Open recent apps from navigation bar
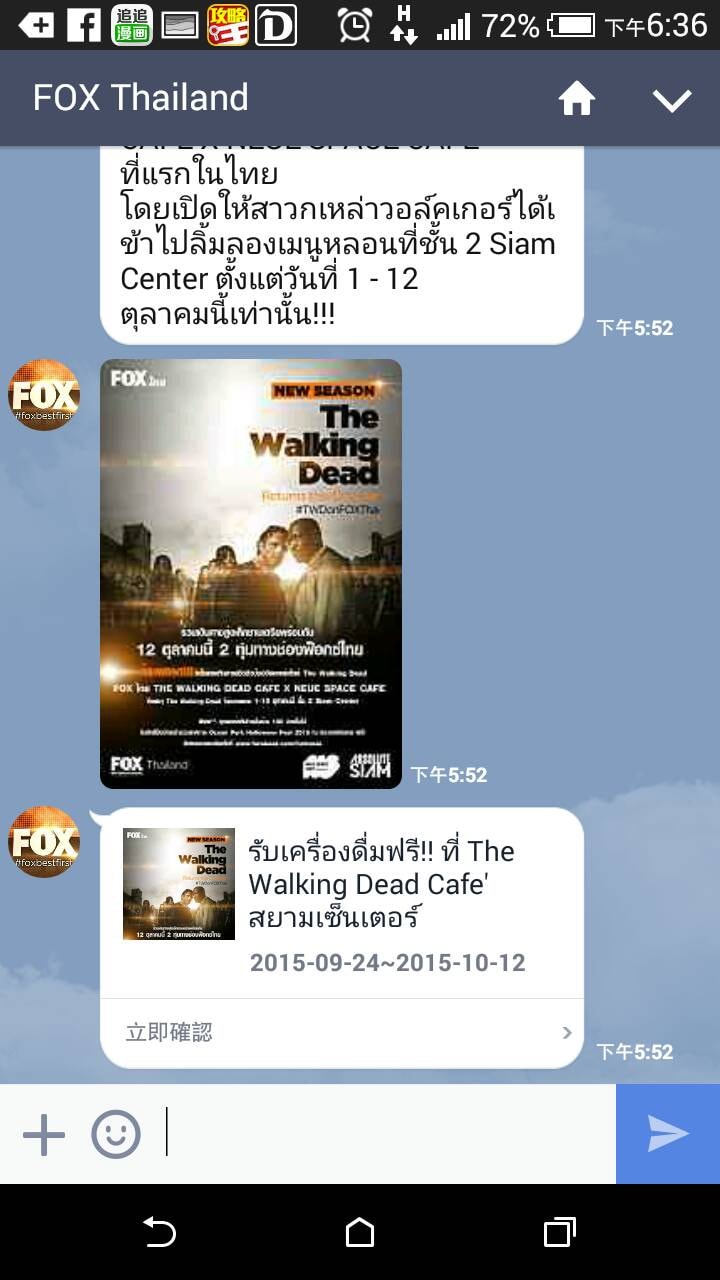Screen dimensions: 720x1280 click(559, 1232)
